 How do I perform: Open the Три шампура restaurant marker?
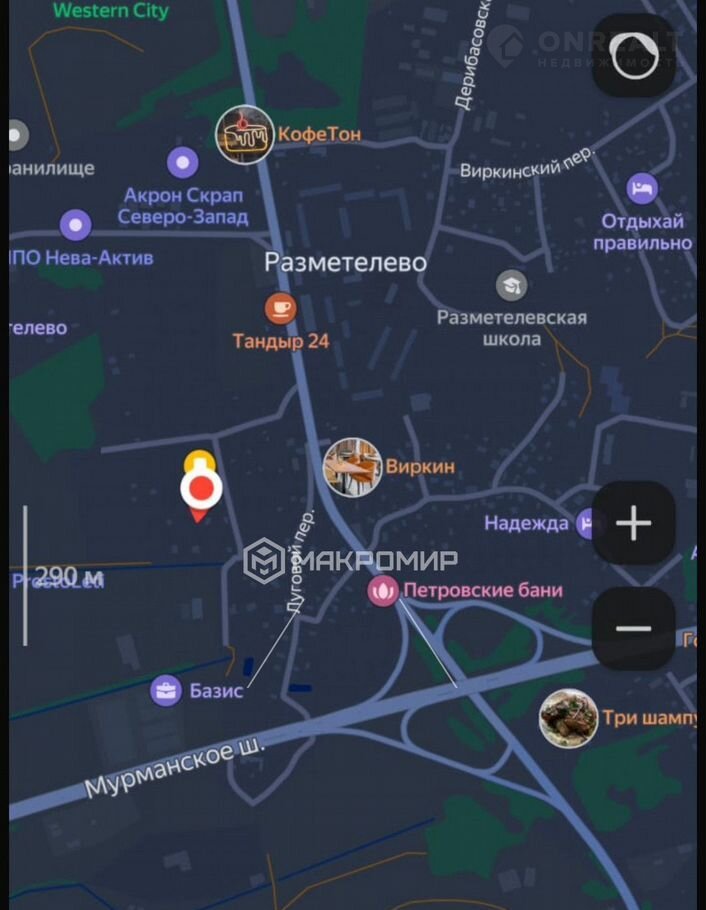click(x=569, y=718)
